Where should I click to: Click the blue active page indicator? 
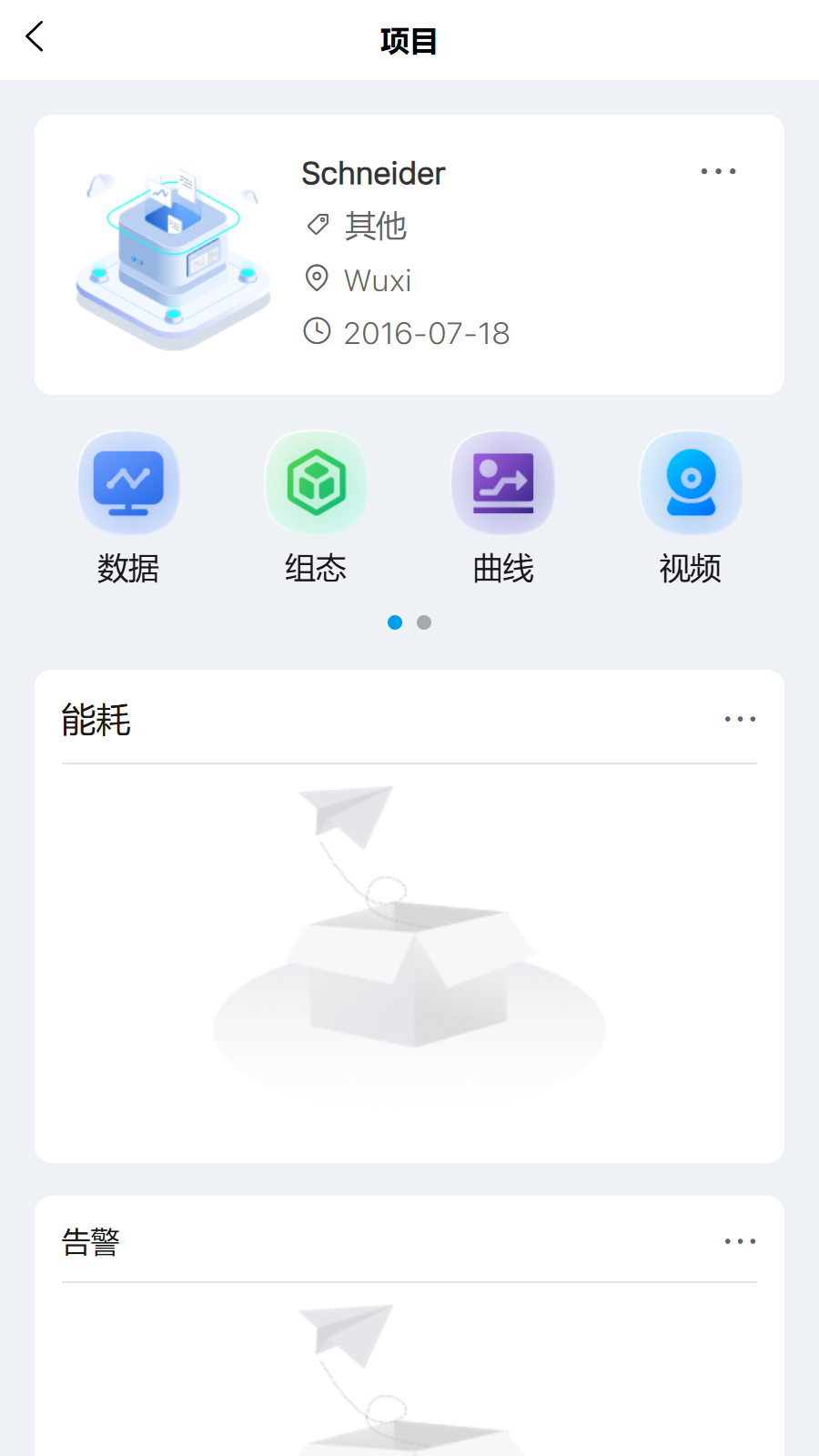pyautogui.click(x=395, y=622)
